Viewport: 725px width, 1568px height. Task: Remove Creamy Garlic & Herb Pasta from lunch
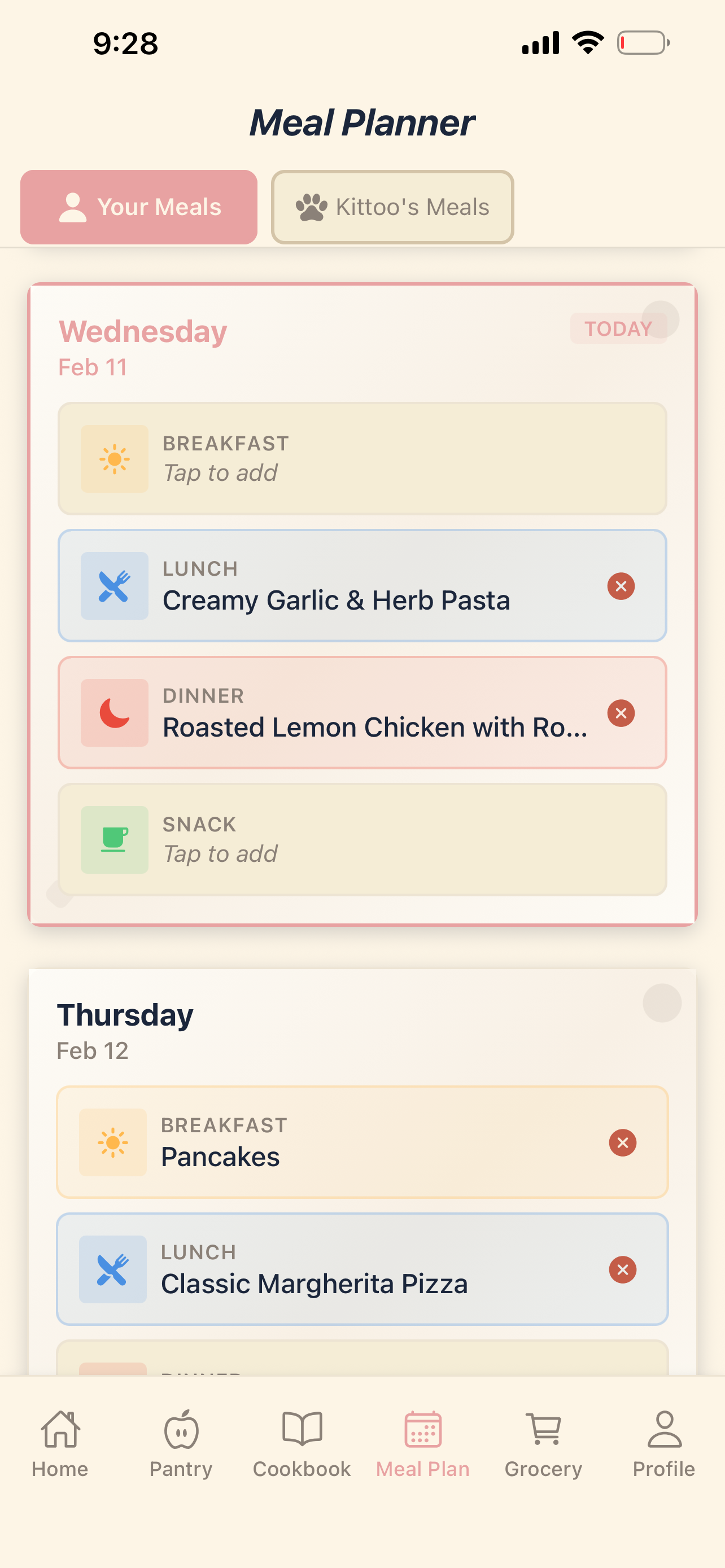coord(621,586)
